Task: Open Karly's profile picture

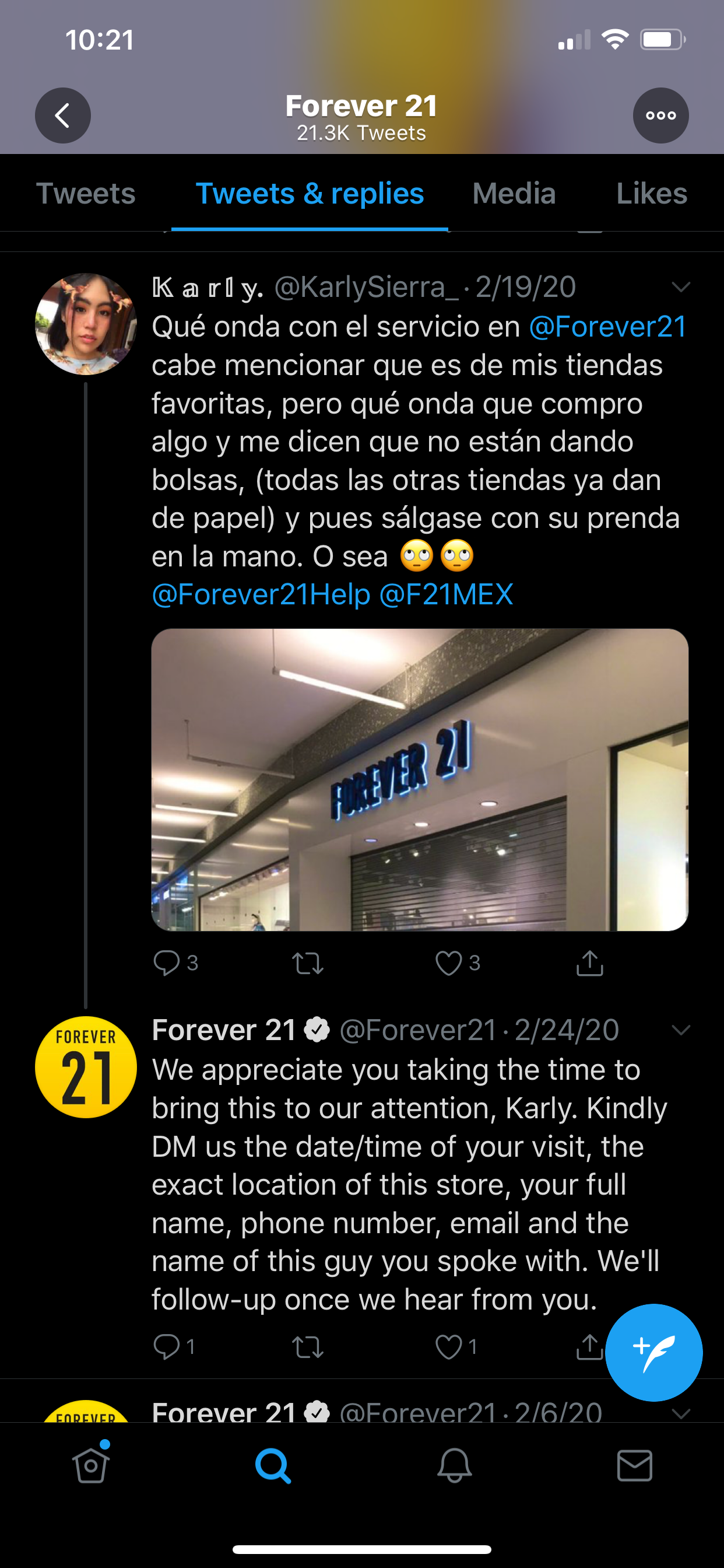Action: (x=86, y=324)
